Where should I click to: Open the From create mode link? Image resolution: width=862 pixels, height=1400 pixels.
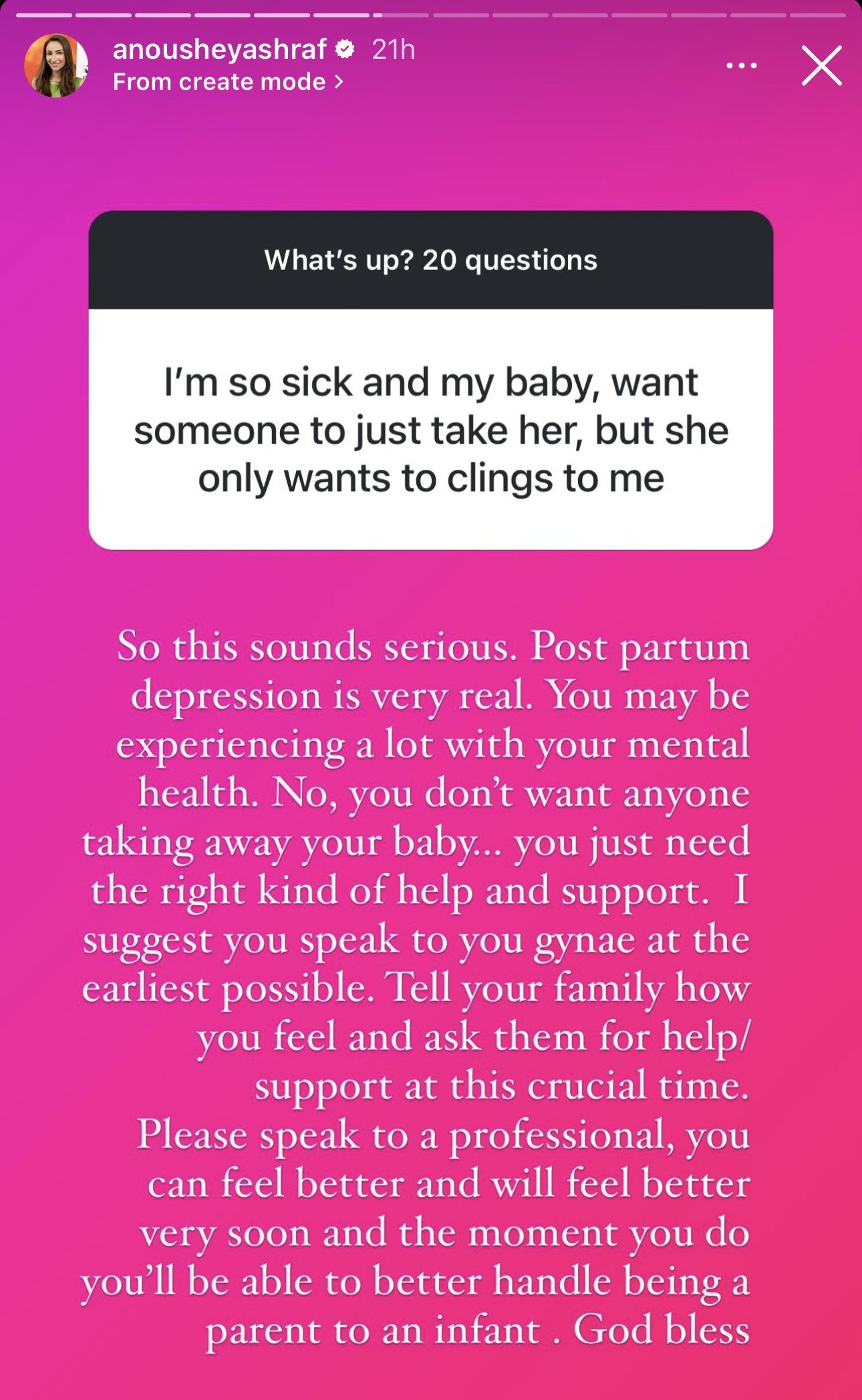[228, 82]
